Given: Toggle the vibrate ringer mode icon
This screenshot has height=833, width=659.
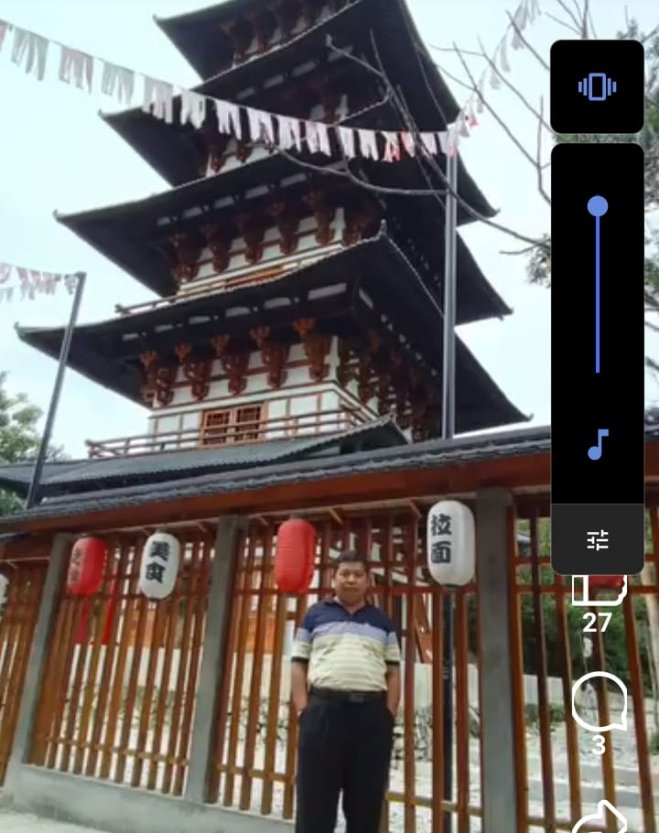Looking at the screenshot, I should 597,87.
